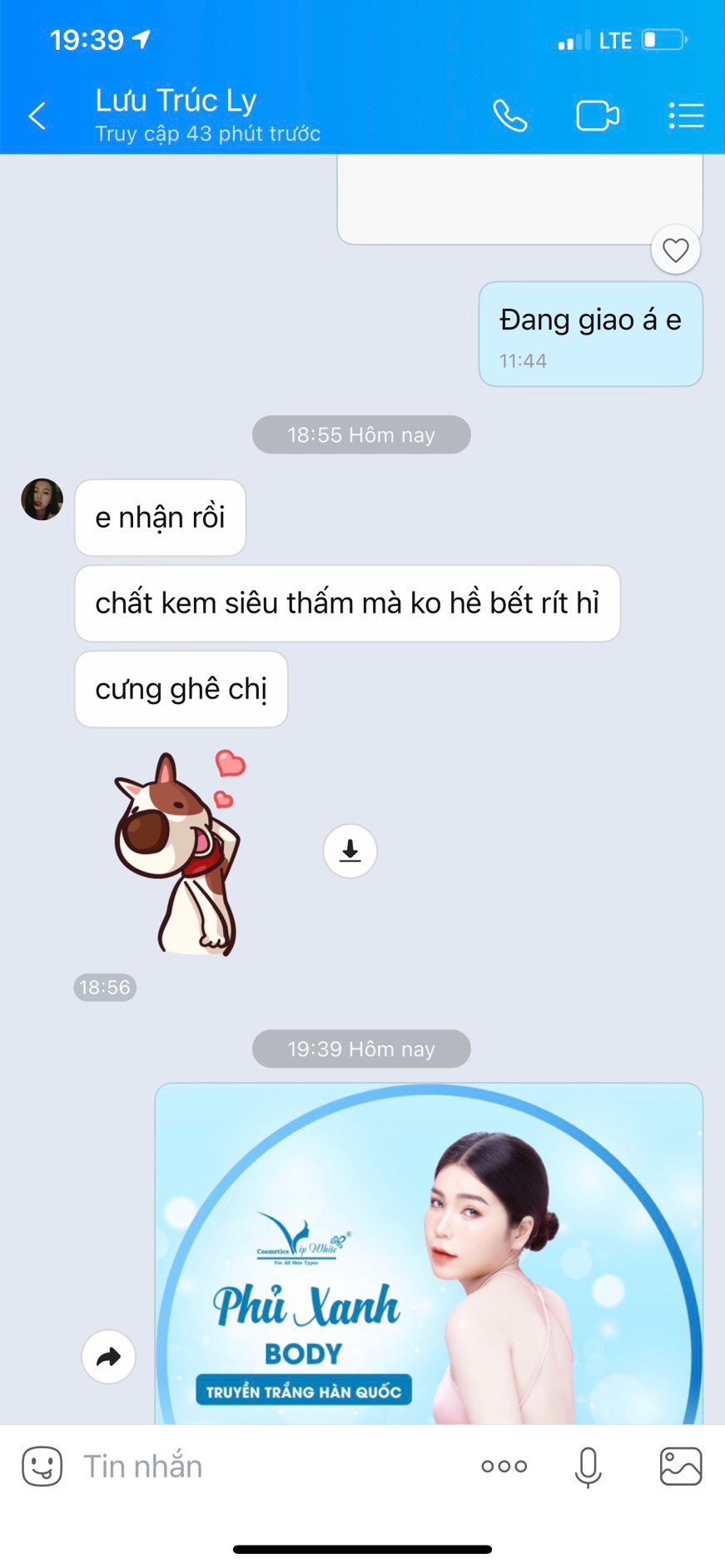React with the heart on the sent message
Image resolution: width=725 pixels, height=1568 pixels.
(x=675, y=250)
